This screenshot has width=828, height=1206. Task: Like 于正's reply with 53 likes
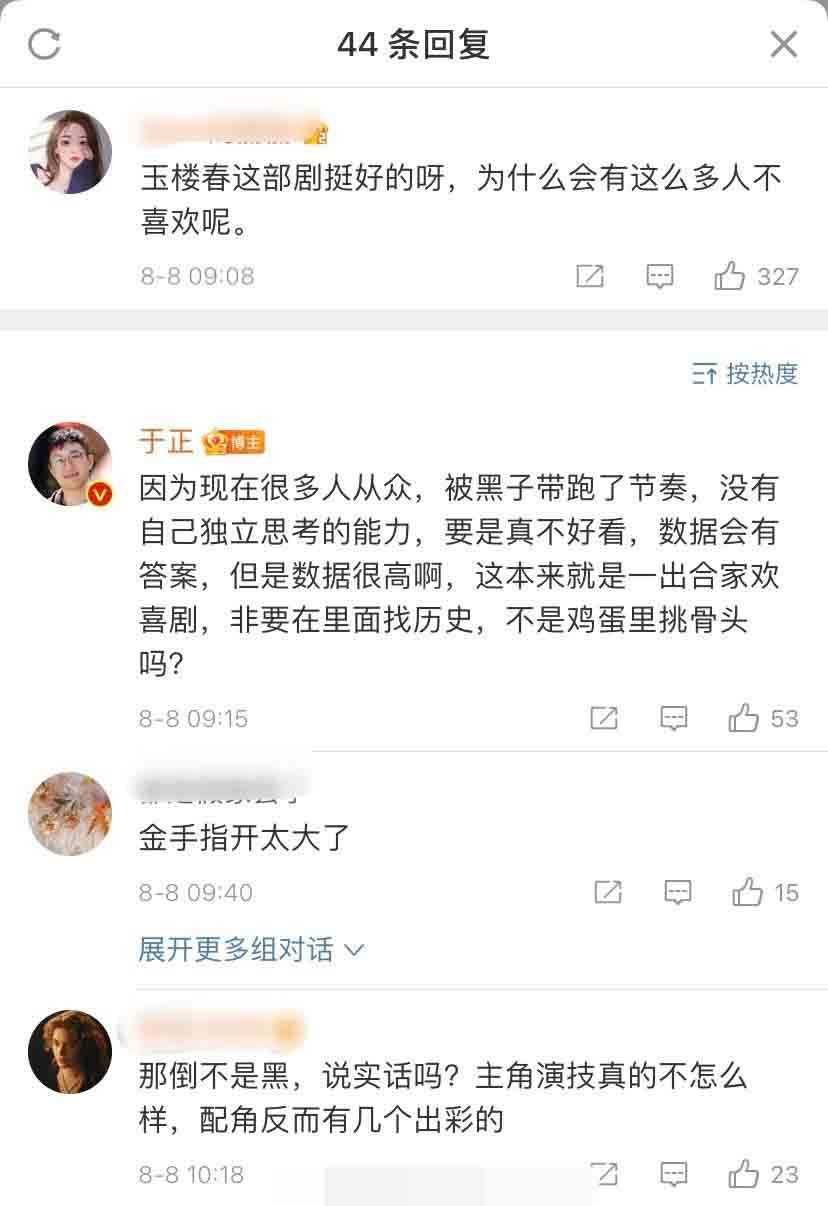(745, 717)
